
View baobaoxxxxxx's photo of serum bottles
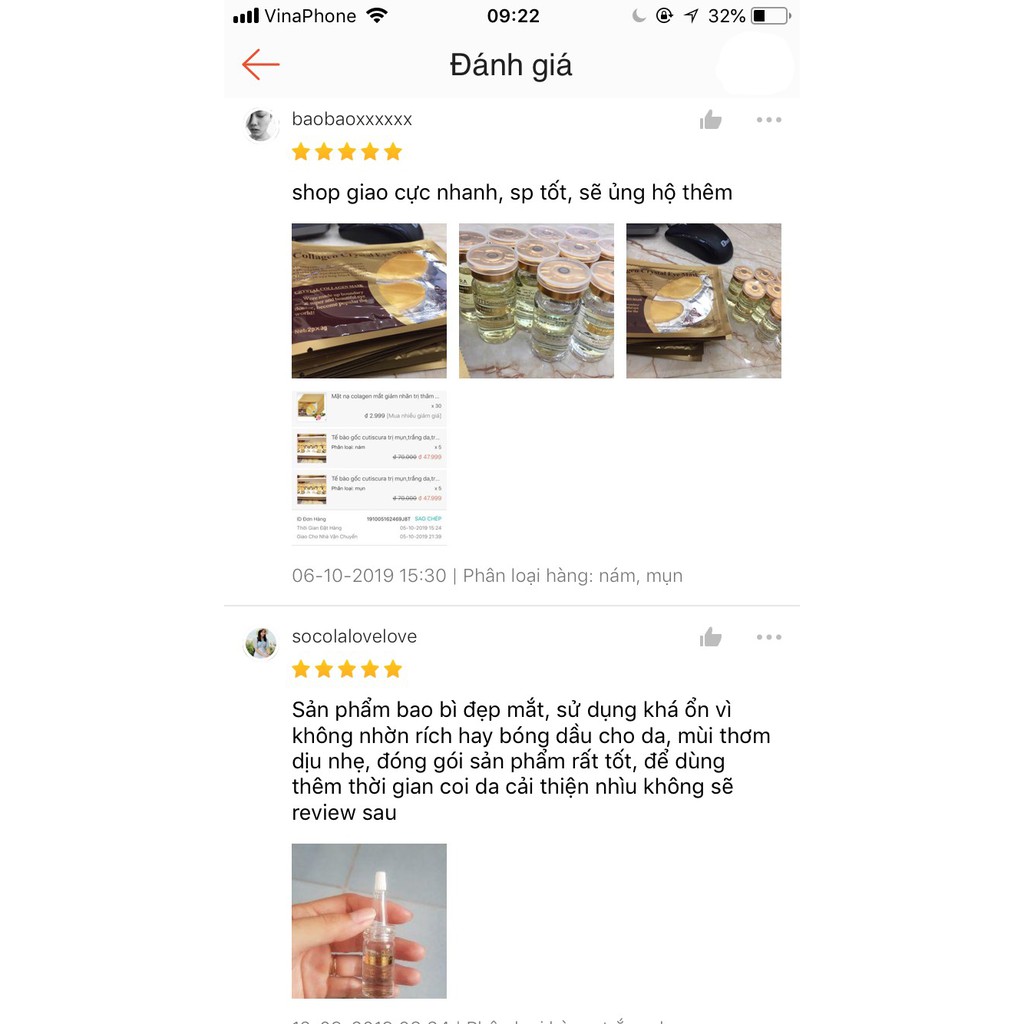click(536, 301)
